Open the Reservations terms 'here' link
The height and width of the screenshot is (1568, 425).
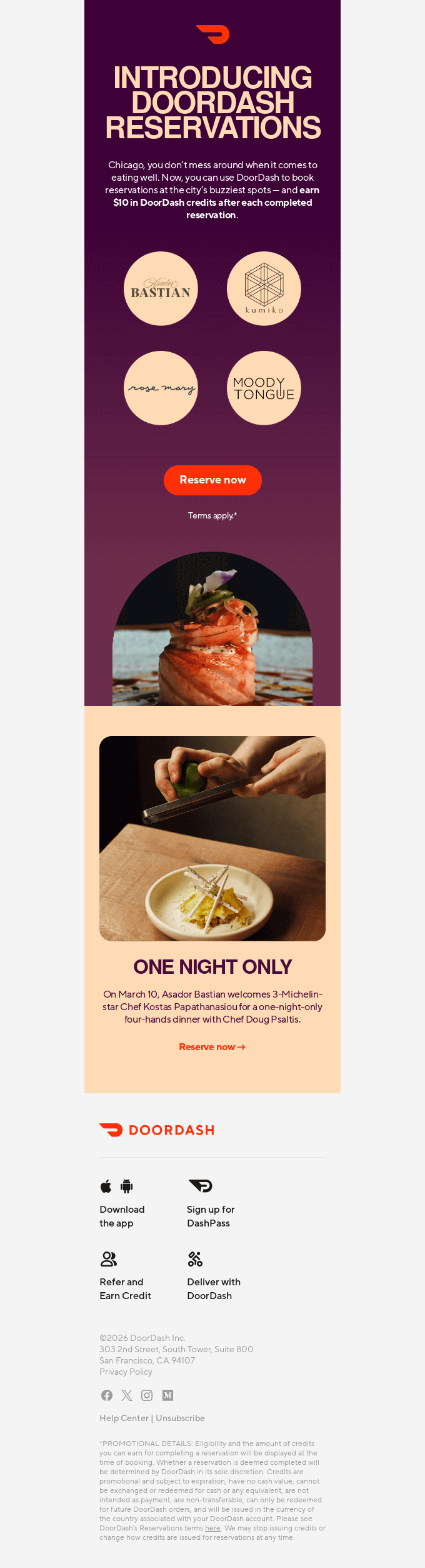pos(212,1528)
